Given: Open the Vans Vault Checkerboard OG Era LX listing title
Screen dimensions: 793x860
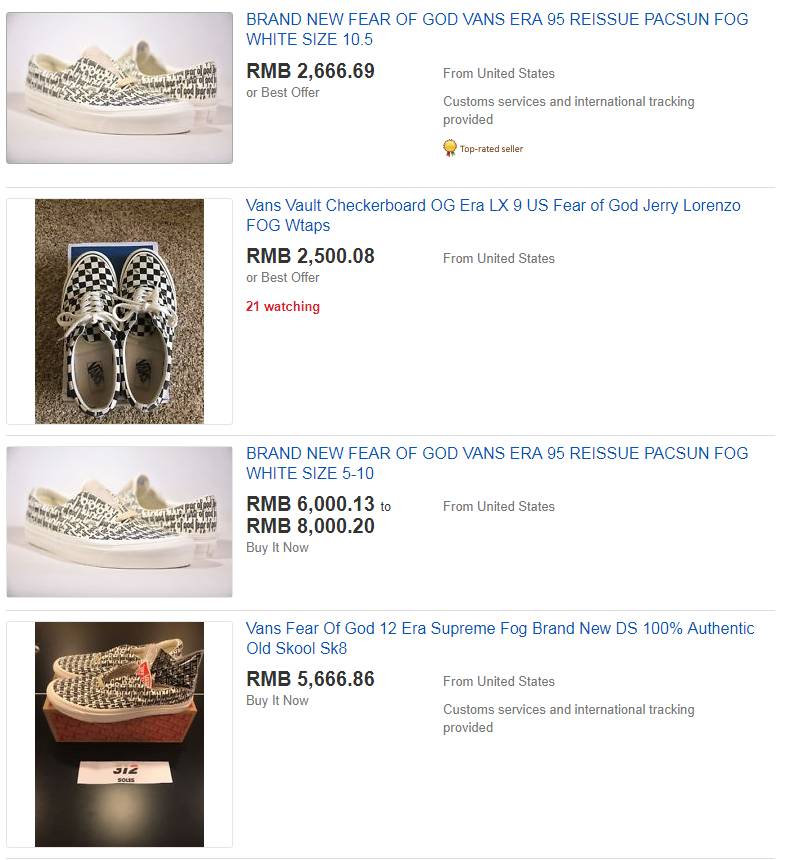Looking at the screenshot, I should 493,215.
